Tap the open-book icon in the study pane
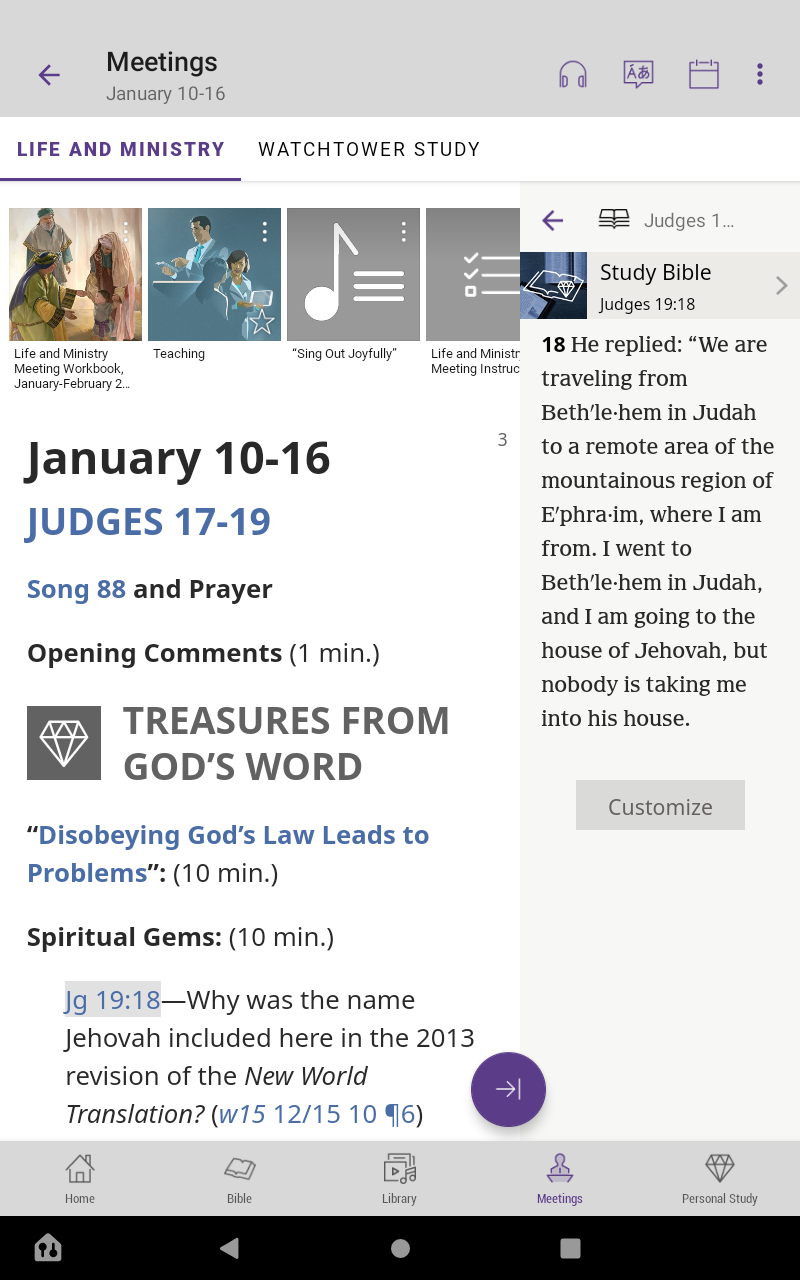This screenshot has height=1280, width=800. tap(613, 220)
